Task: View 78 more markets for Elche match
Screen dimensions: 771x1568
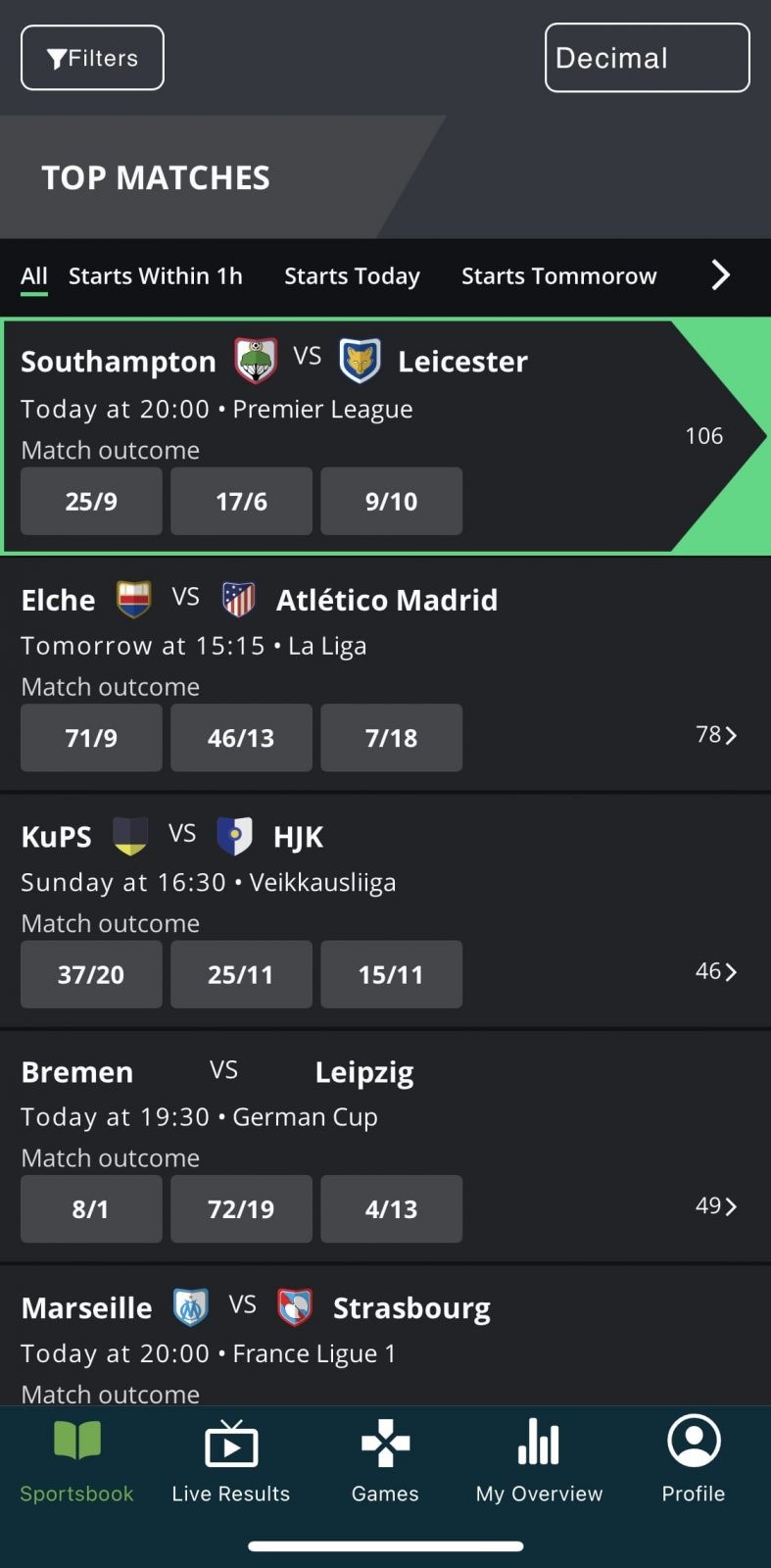Action: tap(716, 735)
